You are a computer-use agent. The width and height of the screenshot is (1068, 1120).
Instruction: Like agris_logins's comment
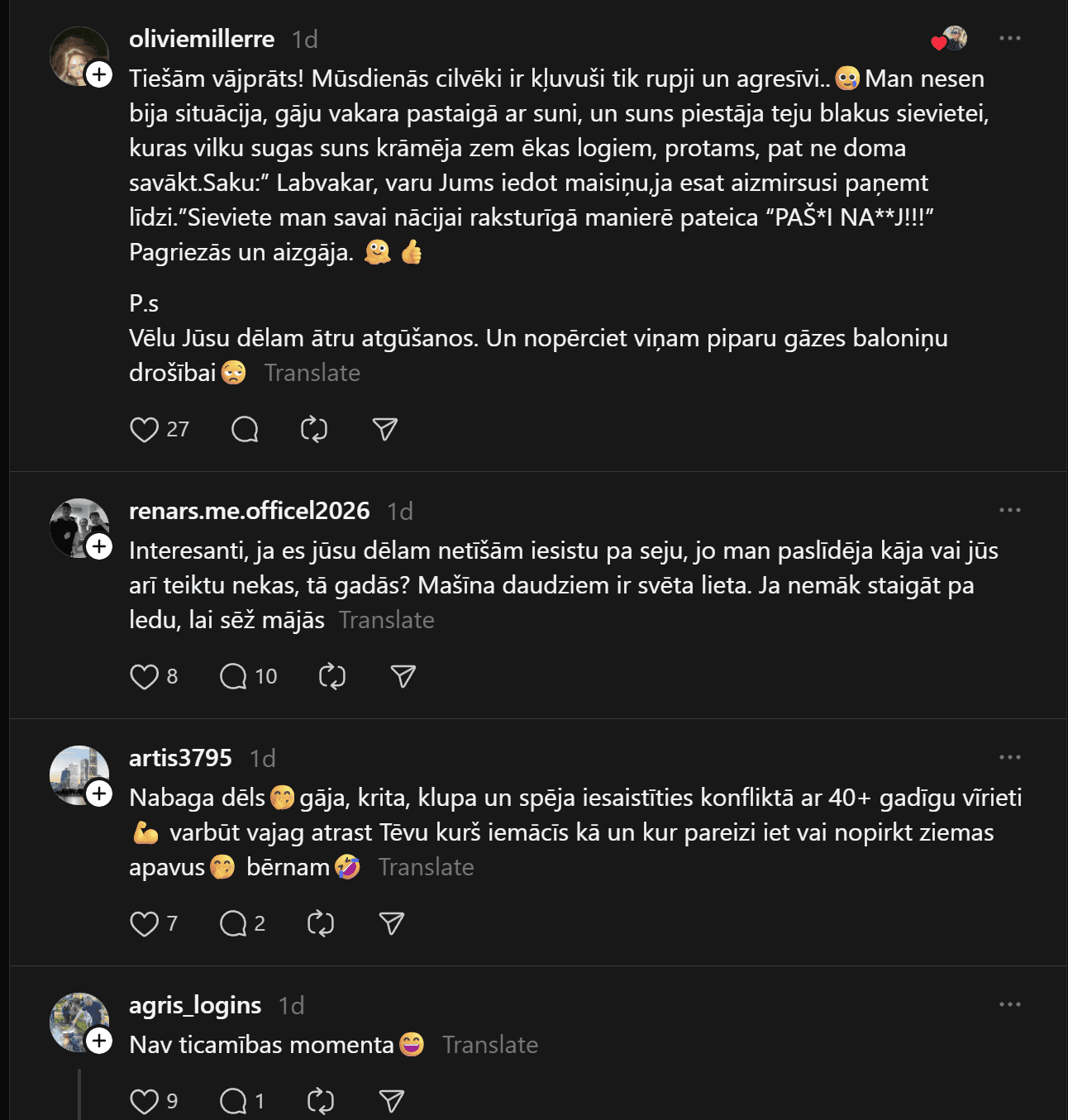coord(145,1102)
